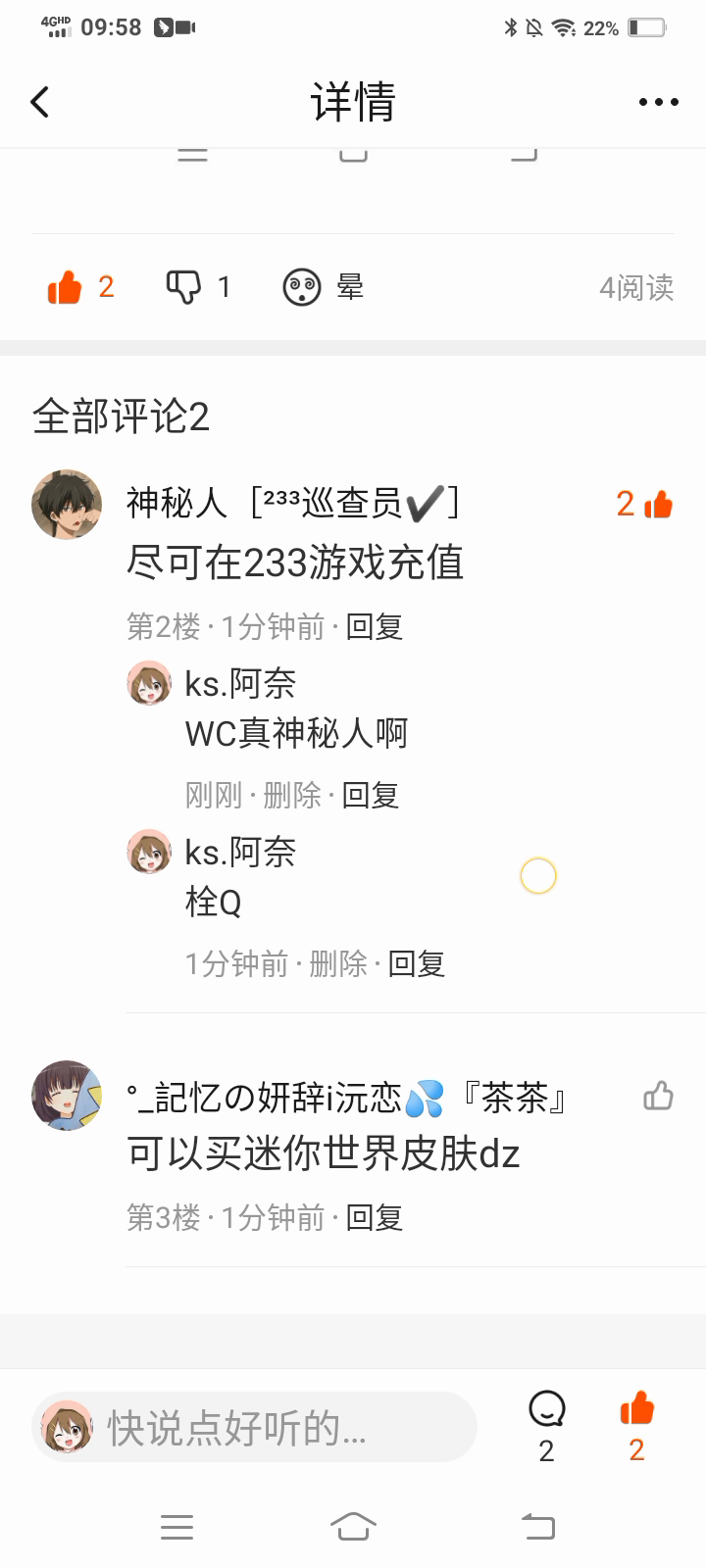Like the post with thumbs-up beside 1
The height and width of the screenshot is (1568, 706).
point(65,287)
